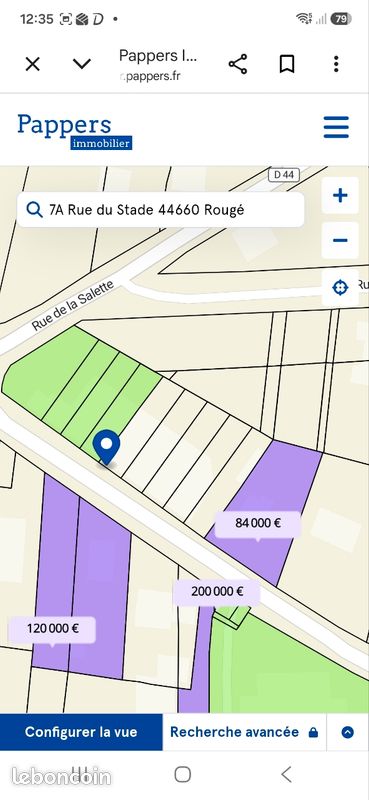Close the in-app browser tab
The image size is (369, 800).
pos(33,64)
